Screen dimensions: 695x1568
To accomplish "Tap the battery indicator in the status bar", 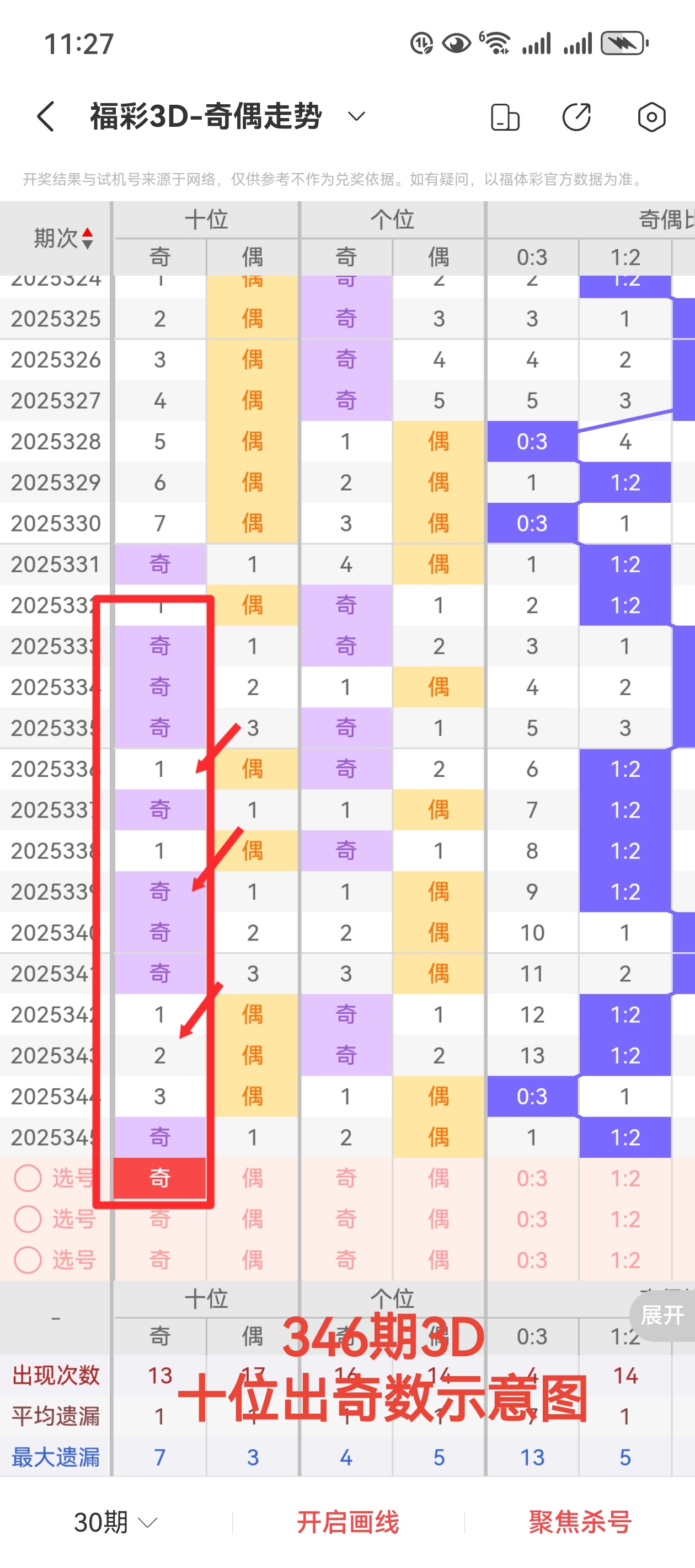I will 623,42.
